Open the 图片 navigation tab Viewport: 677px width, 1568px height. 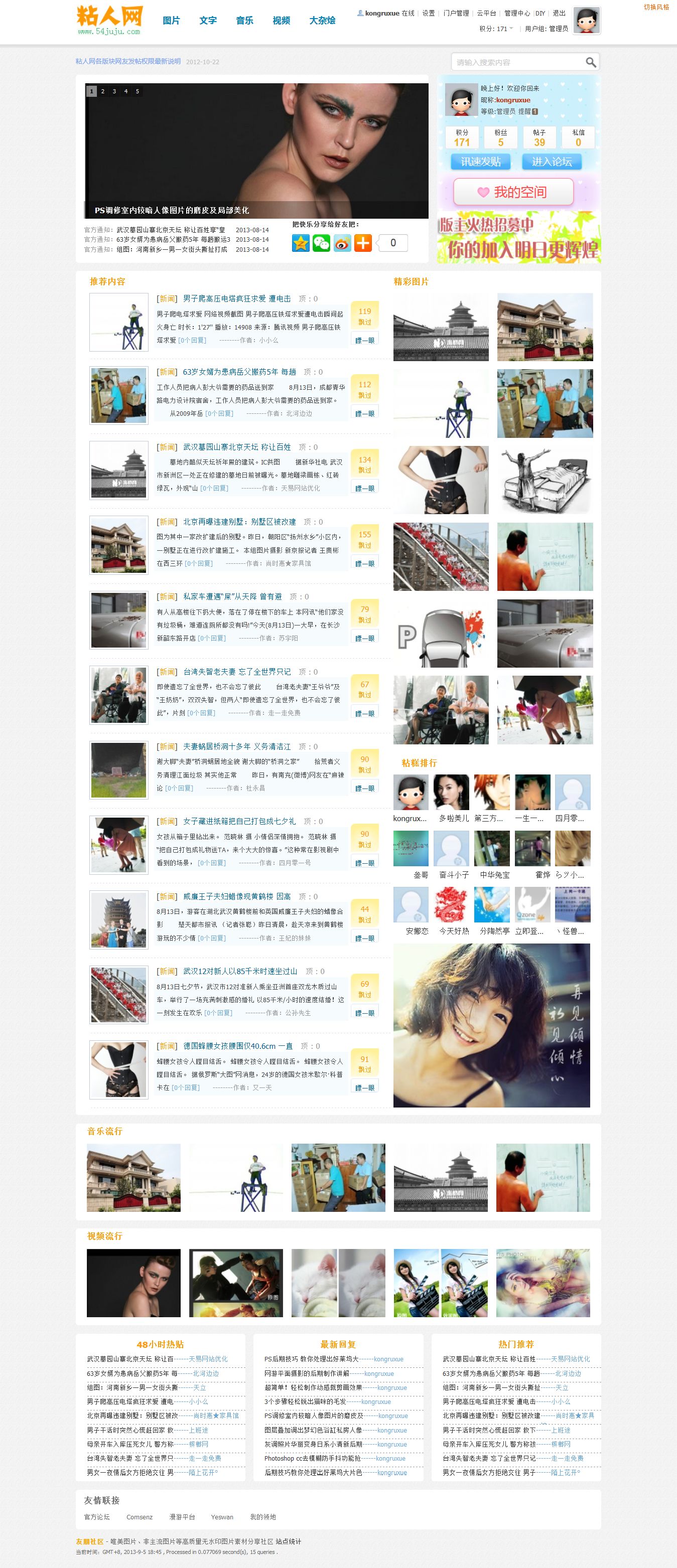[171, 21]
